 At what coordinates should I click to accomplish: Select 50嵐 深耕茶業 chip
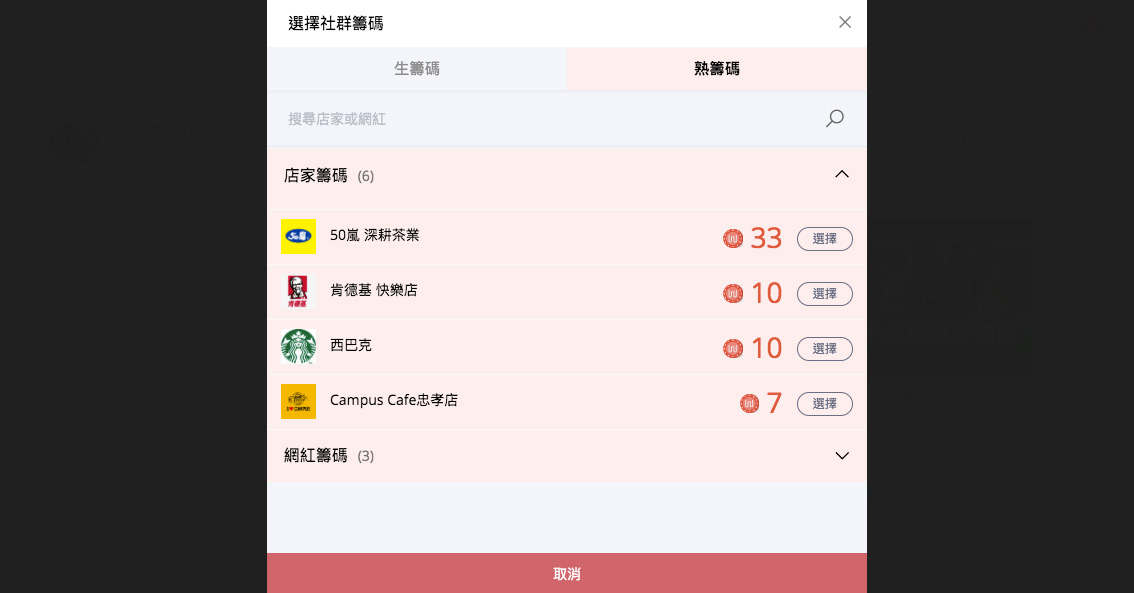(x=824, y=239)
